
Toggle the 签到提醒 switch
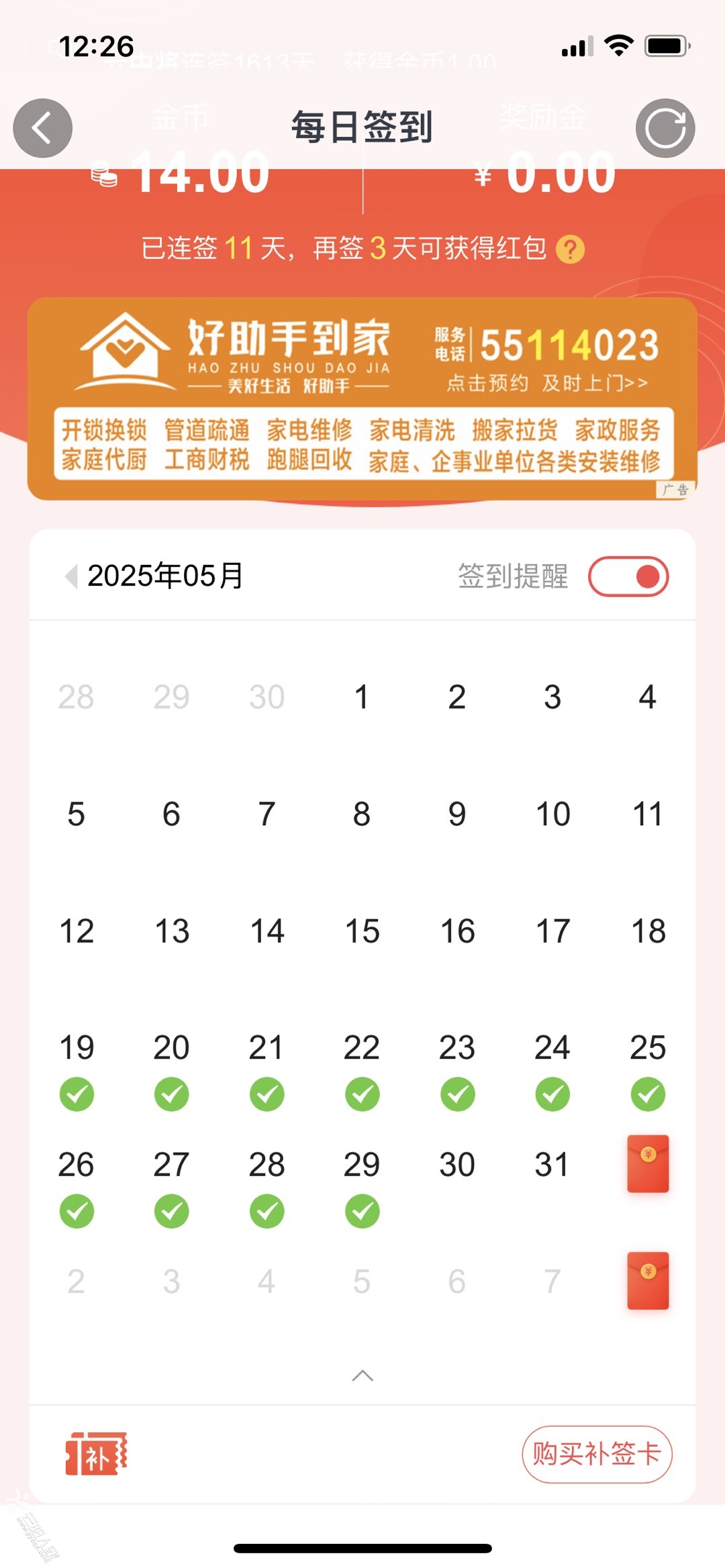628,576
